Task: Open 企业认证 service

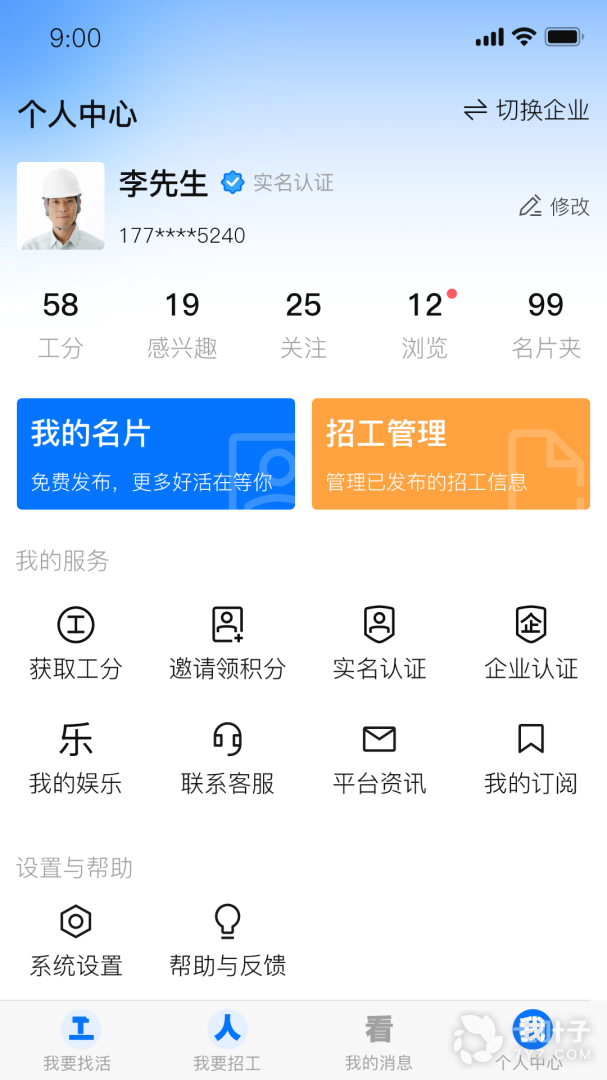Action: point(531,644)
